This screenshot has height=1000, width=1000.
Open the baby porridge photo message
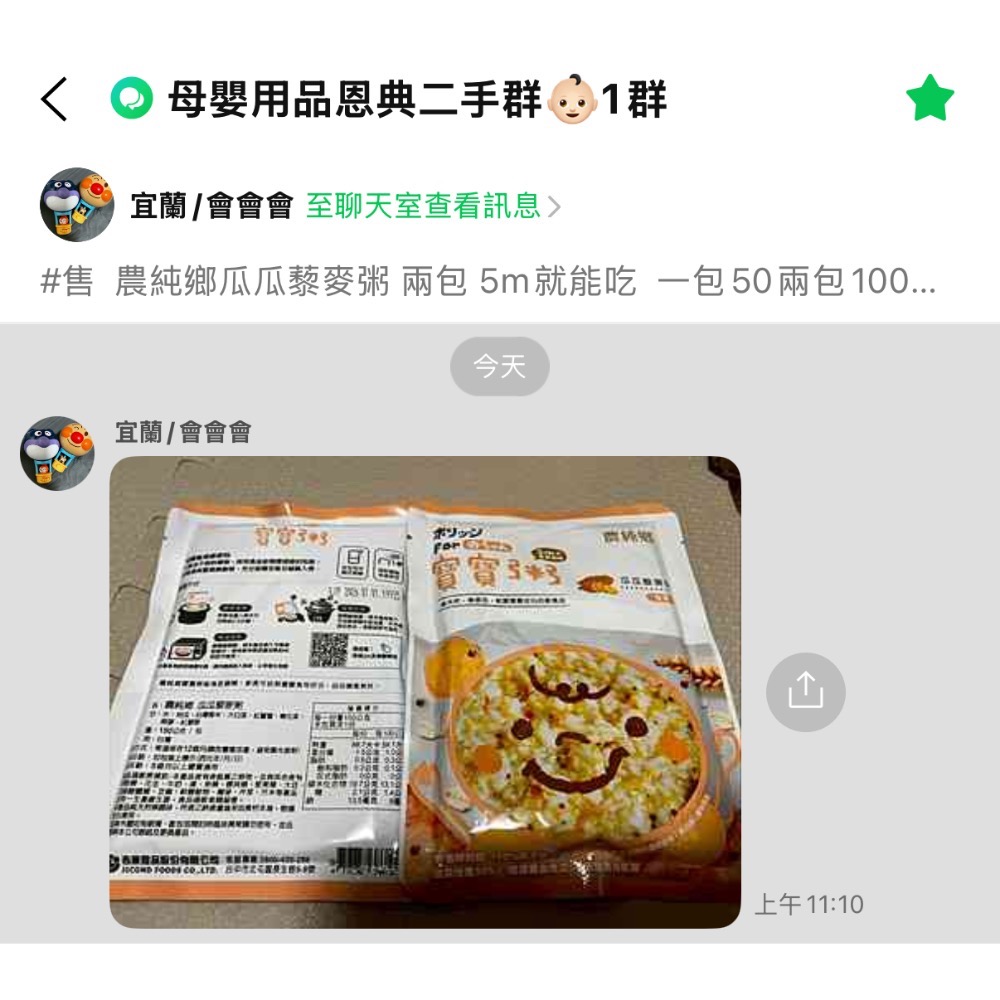tap(425, 692)
